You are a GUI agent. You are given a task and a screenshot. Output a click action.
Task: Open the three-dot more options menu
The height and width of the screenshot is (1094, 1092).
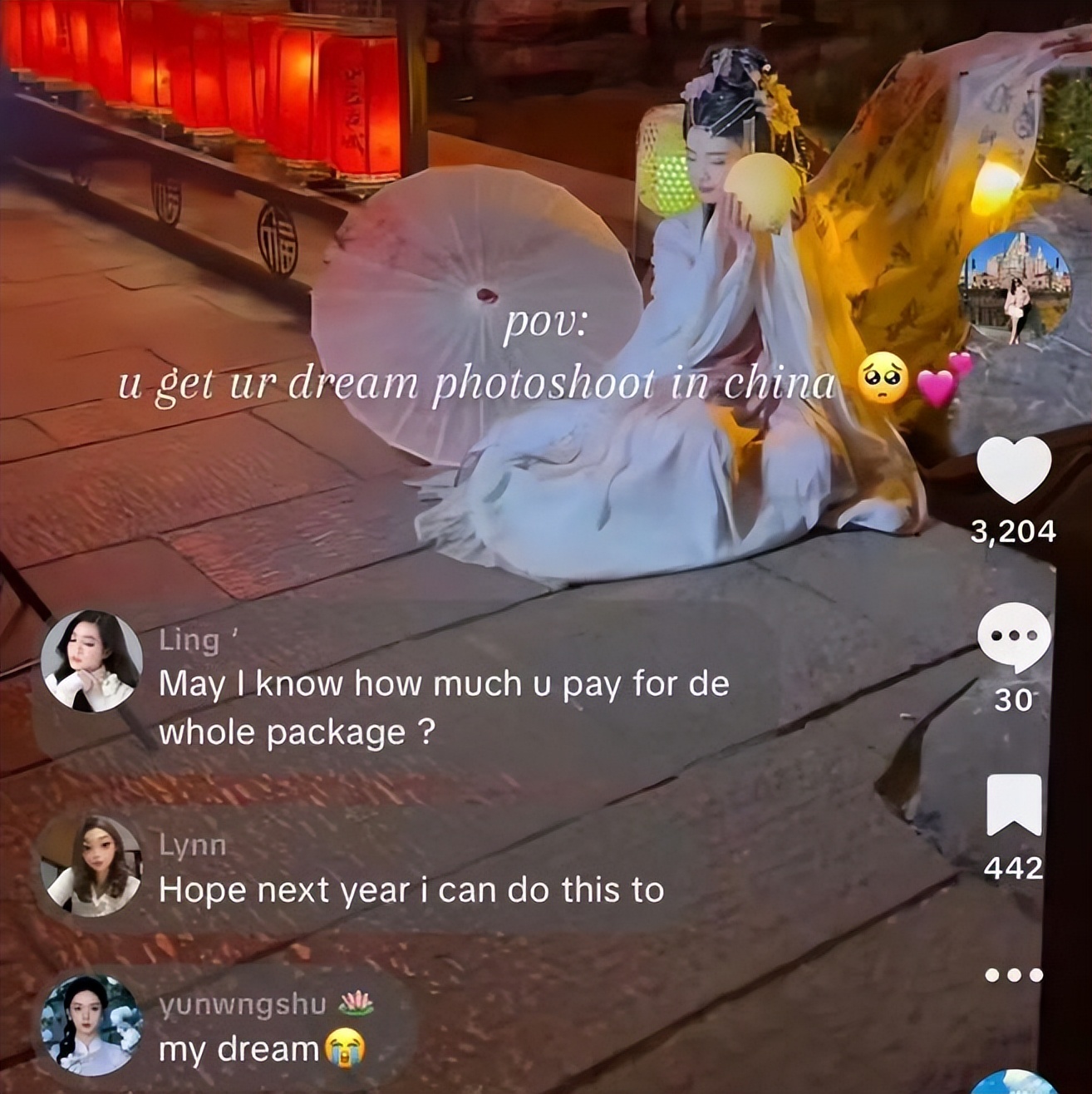(1014, 974)
